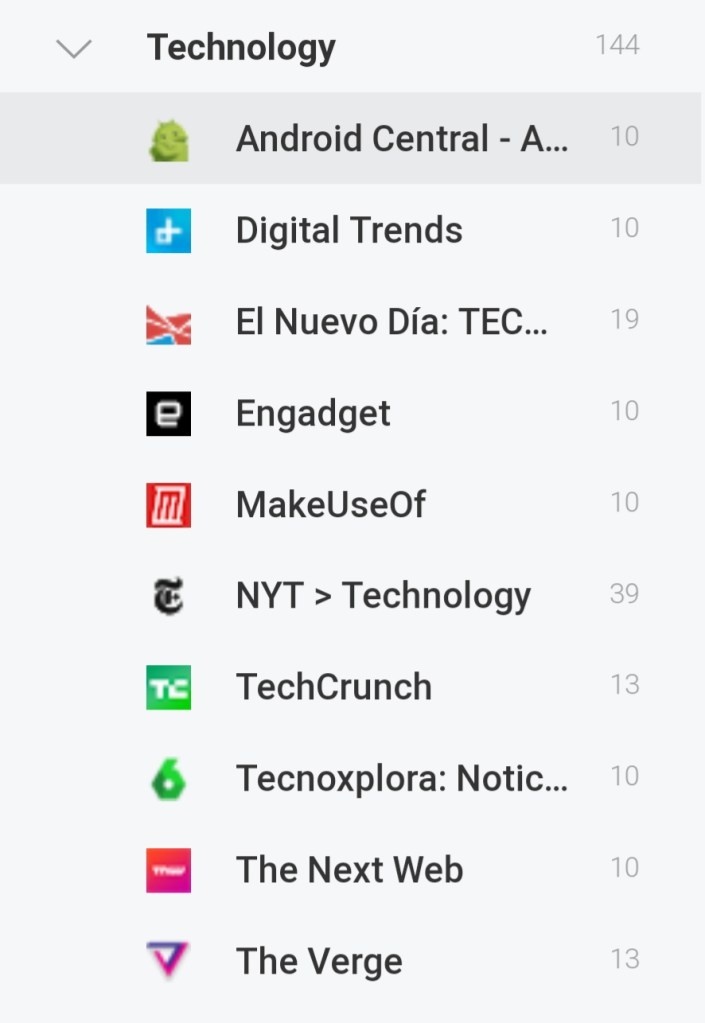Collapse the Technology category chevron
705x1023 pixels.
tap(75, 48)
